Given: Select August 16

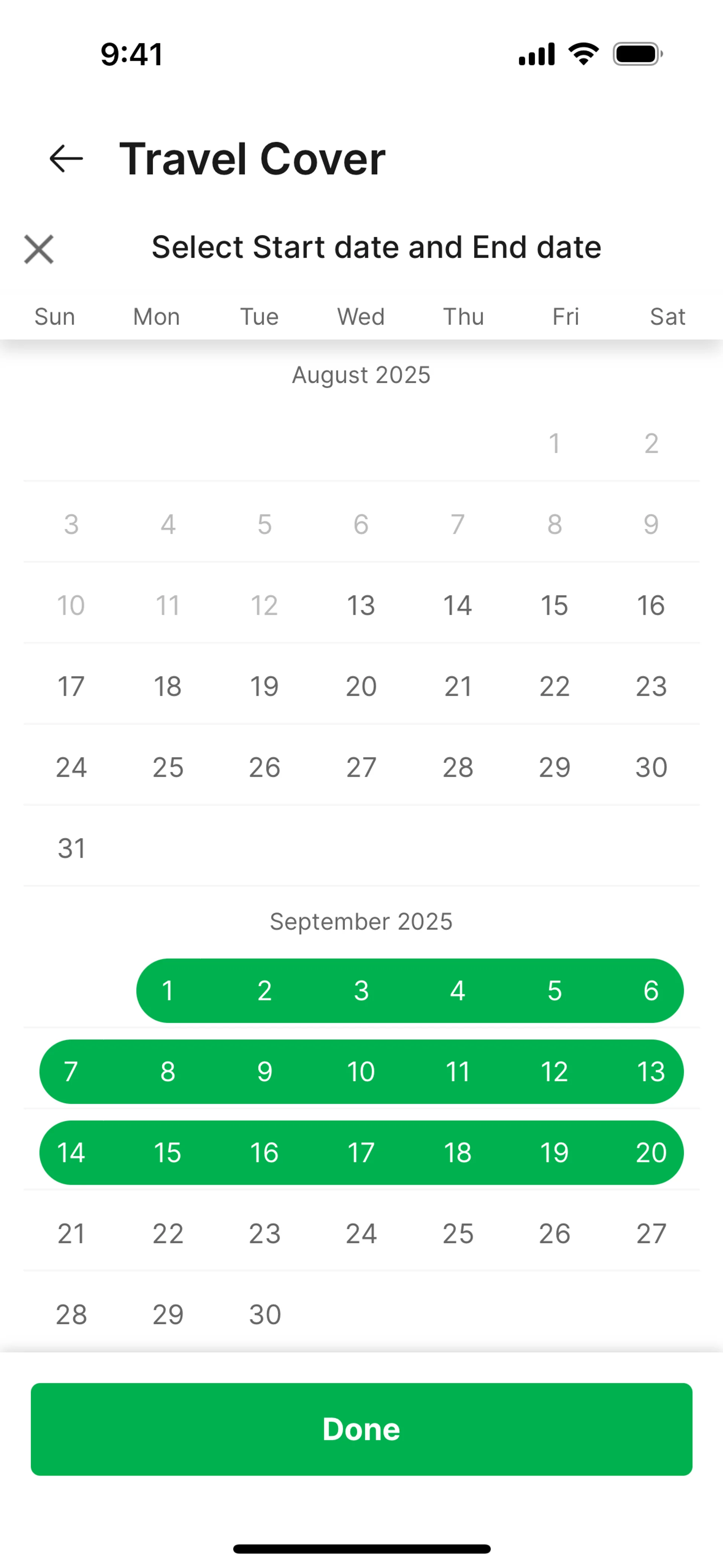Looking at the screenshot, I should (x=651, y=605).
